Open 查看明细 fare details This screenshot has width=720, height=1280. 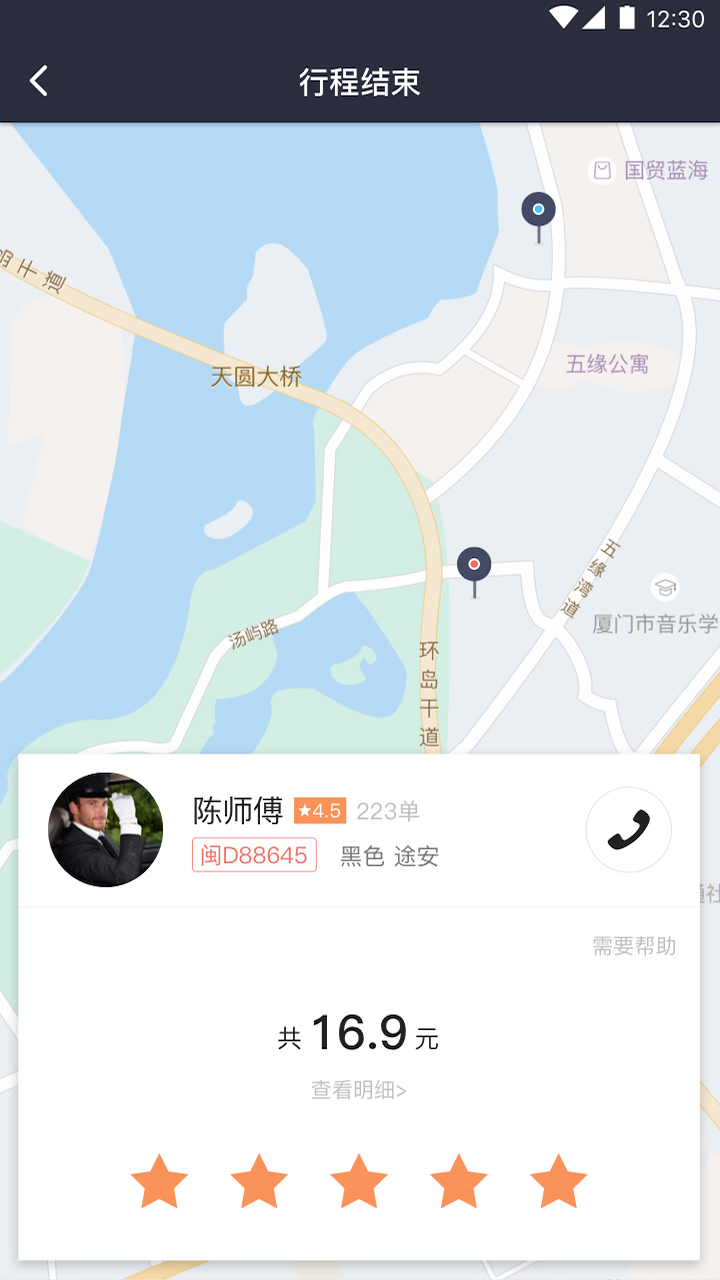[359, 1090]
